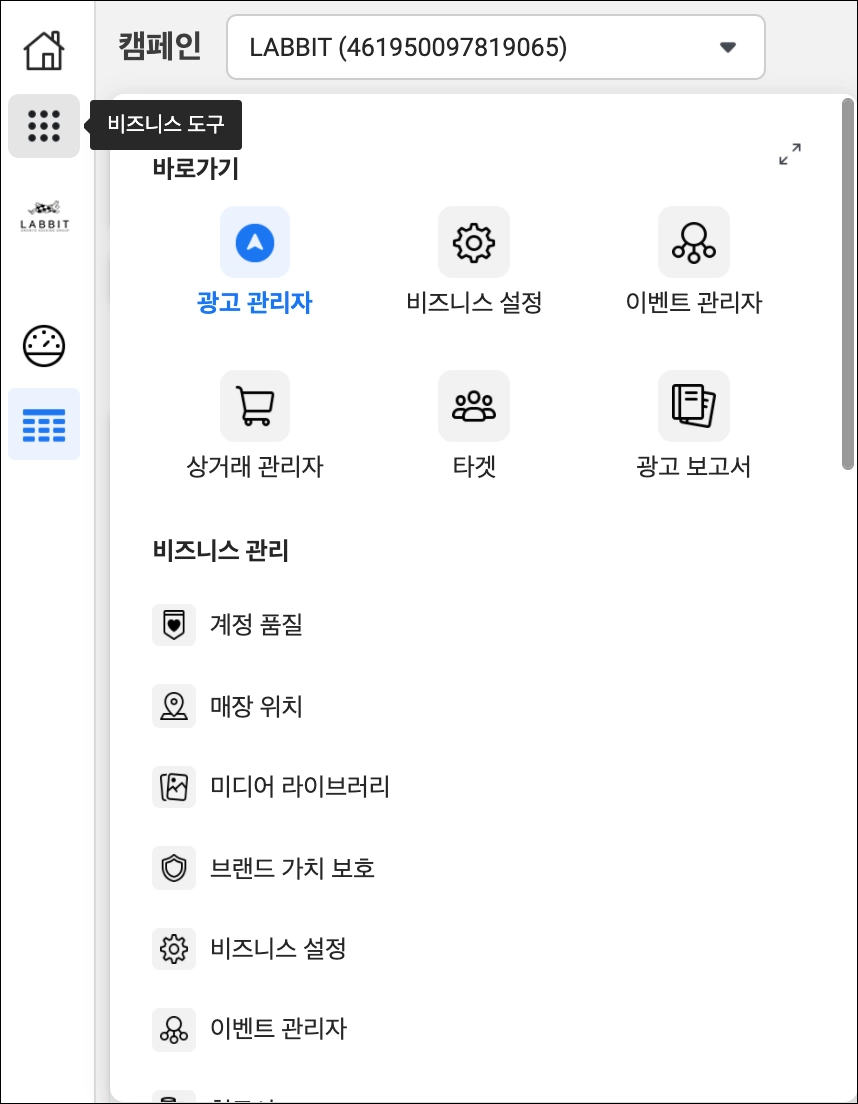Choose 비즈니스 설정 list row
Viewport: 858px width, 1104px height.
(278, 947)
